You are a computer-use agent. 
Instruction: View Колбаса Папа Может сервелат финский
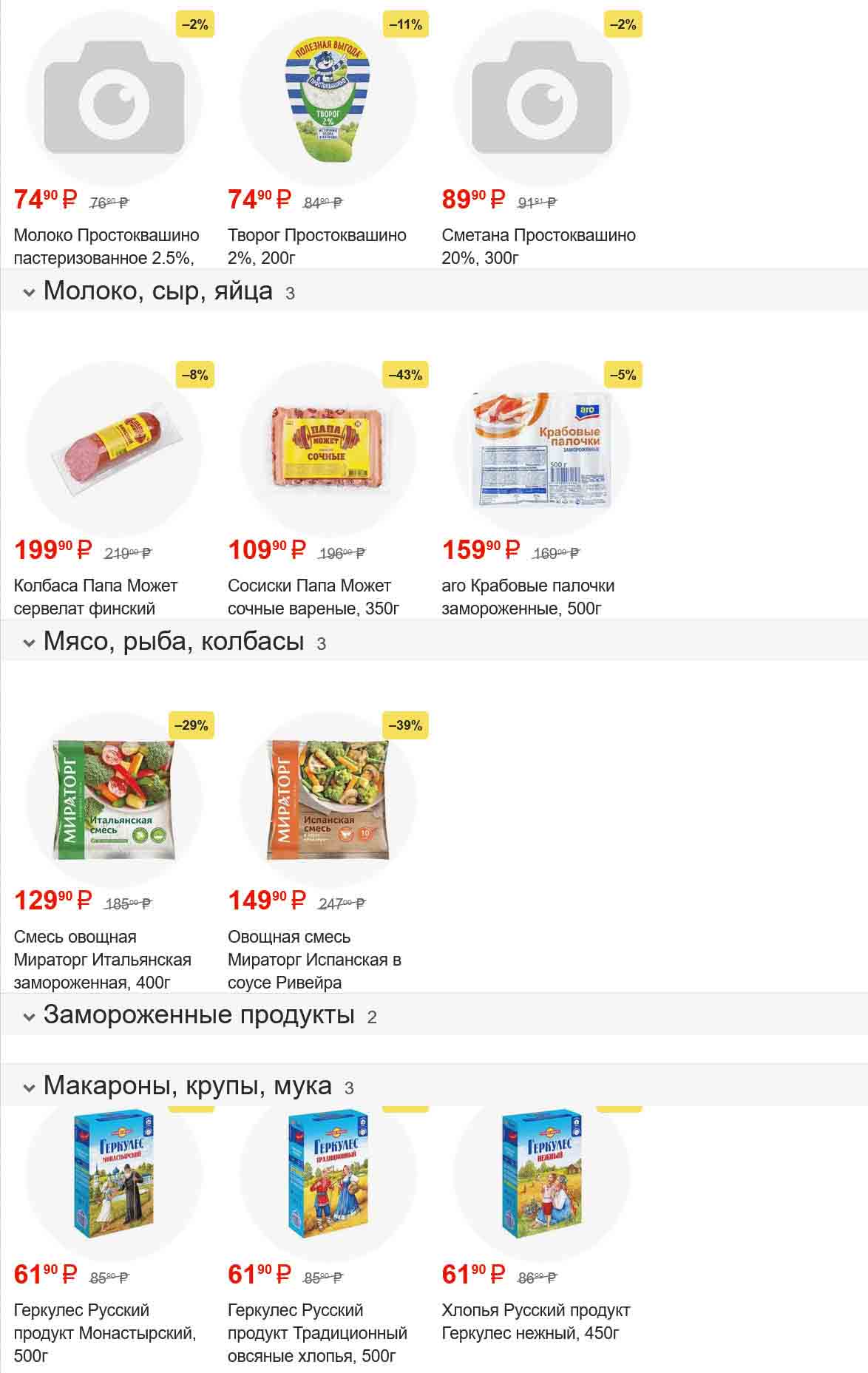(x=96, y=597)
